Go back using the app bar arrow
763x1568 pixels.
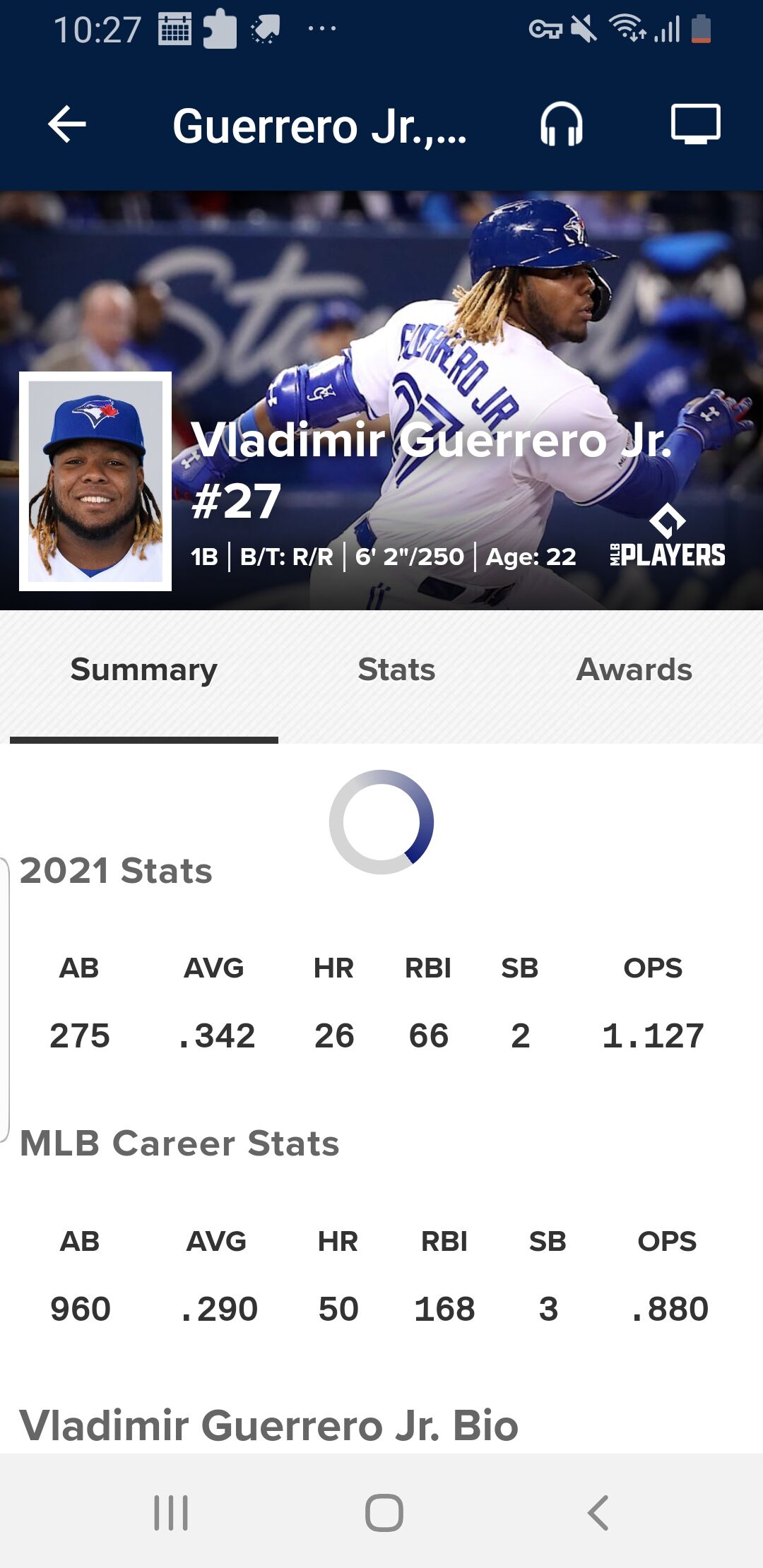pos(67,124)
